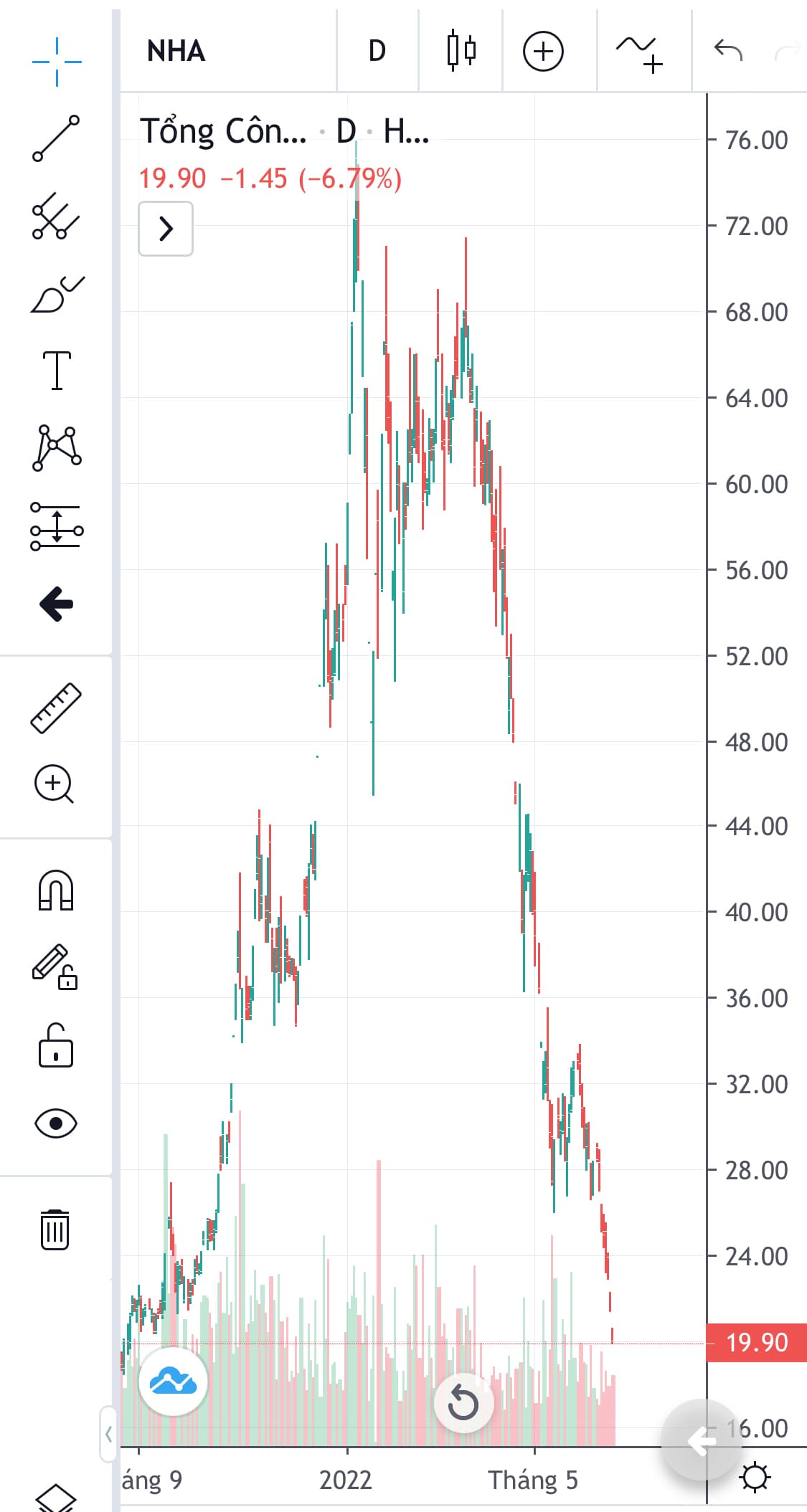Select the text annotation tool
The width and height of the screenshot is (807, 1512).
[57, 371]
